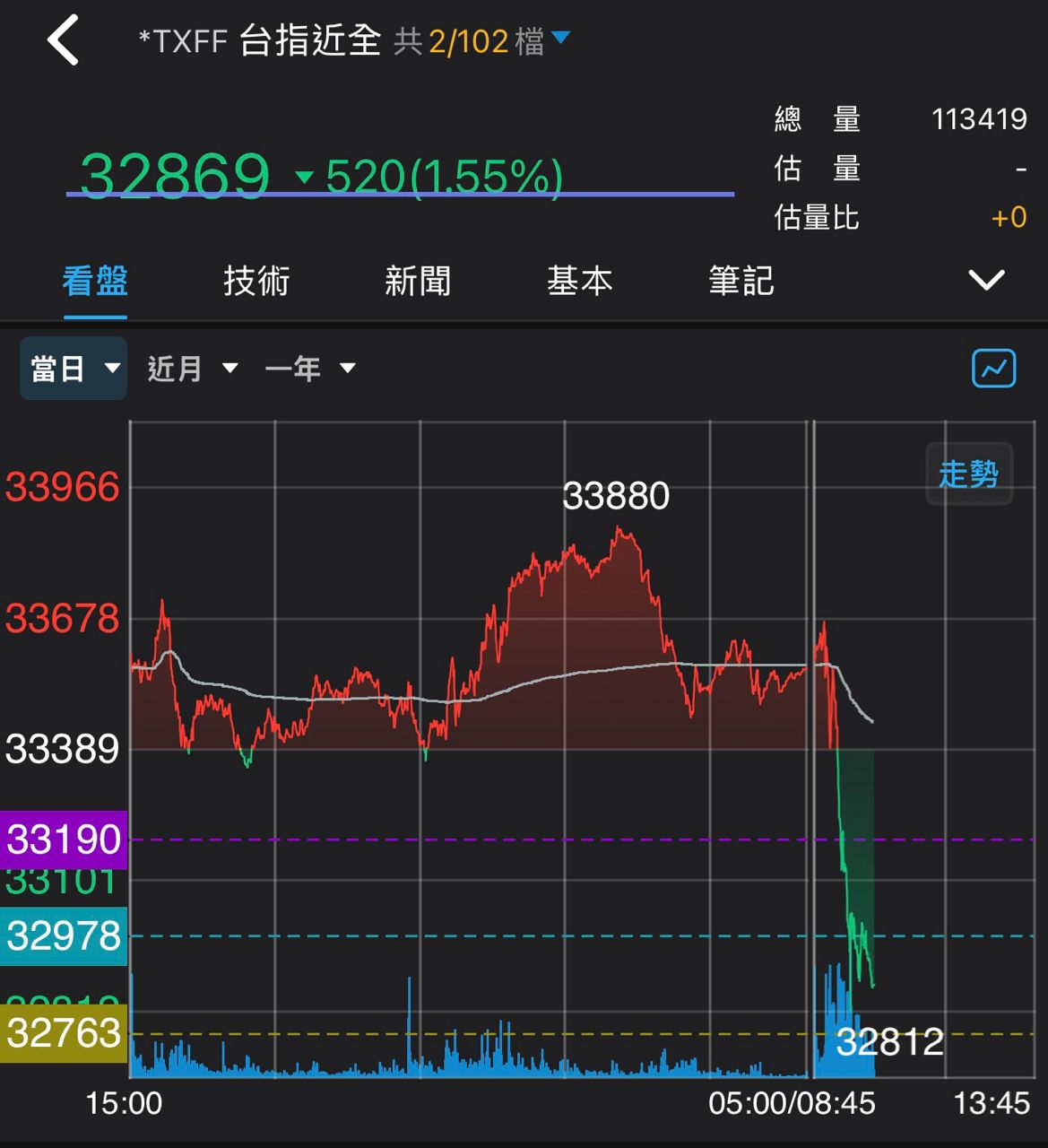Switch to the 技術 tab
The width and height of the screenshot is (1048, 1148).
tap(256, 282)
